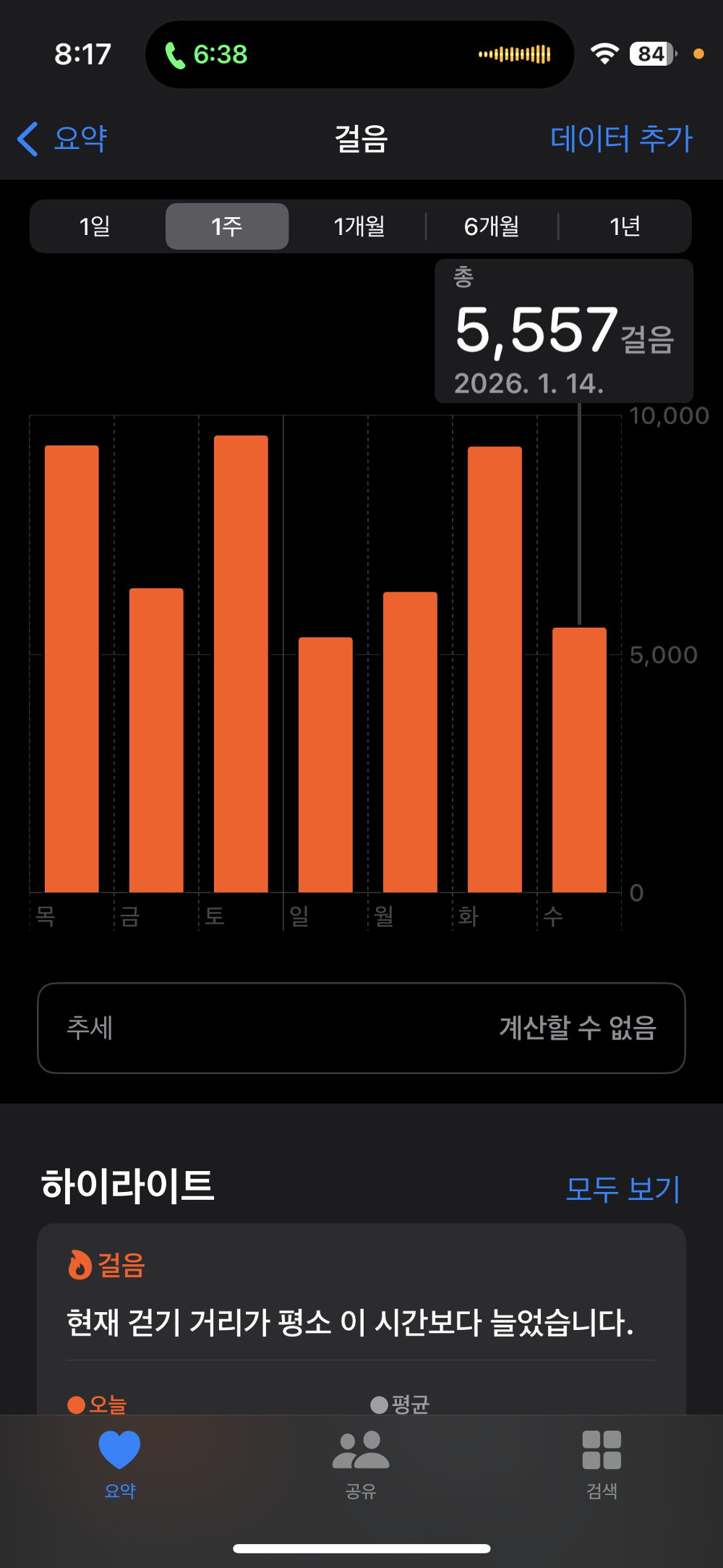Switch to the 1일 view
The height and width of the screenshot is (1568, 723).
95,226
